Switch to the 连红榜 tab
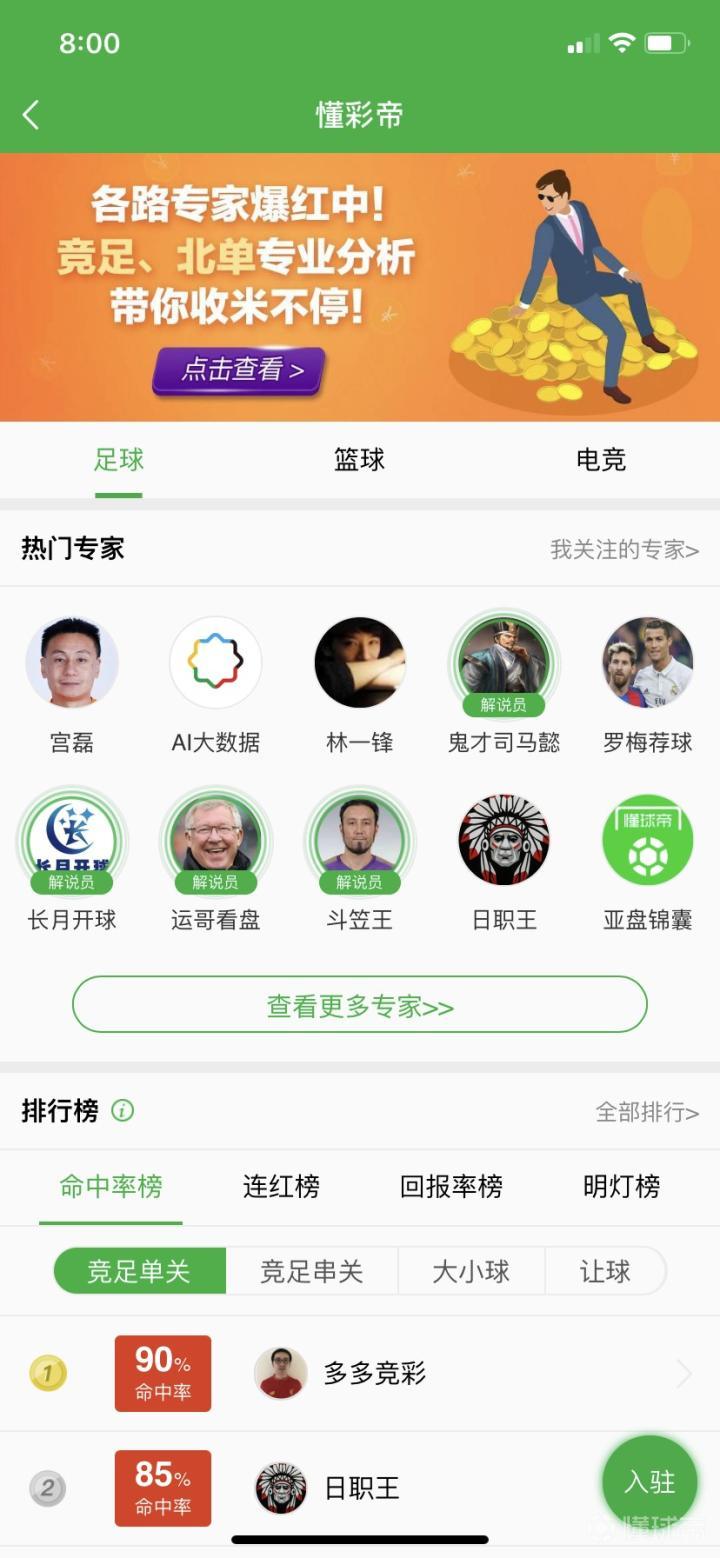This screenshot has width=720, height=1558. (281, 1187)
